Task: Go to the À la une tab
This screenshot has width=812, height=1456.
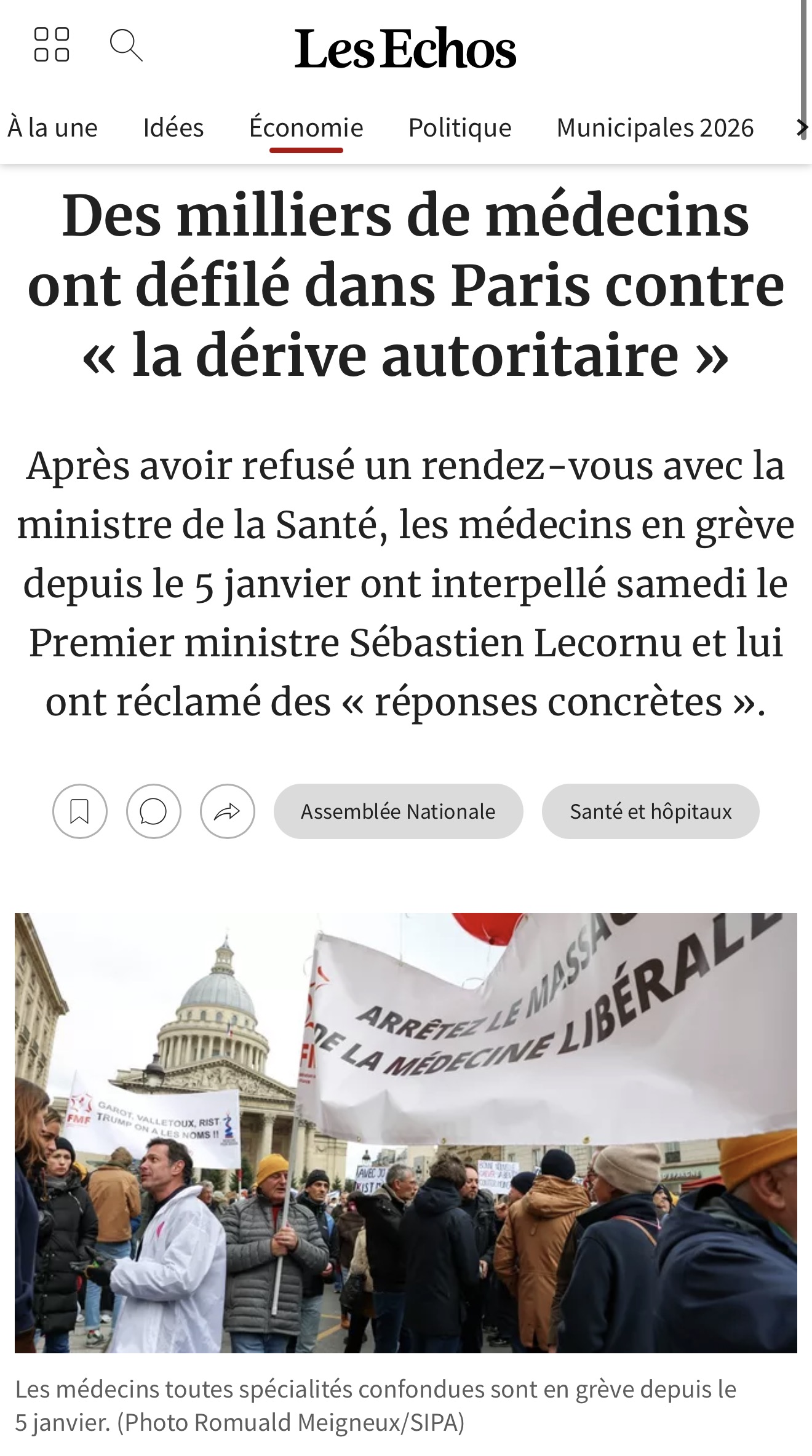Action: 52,128
